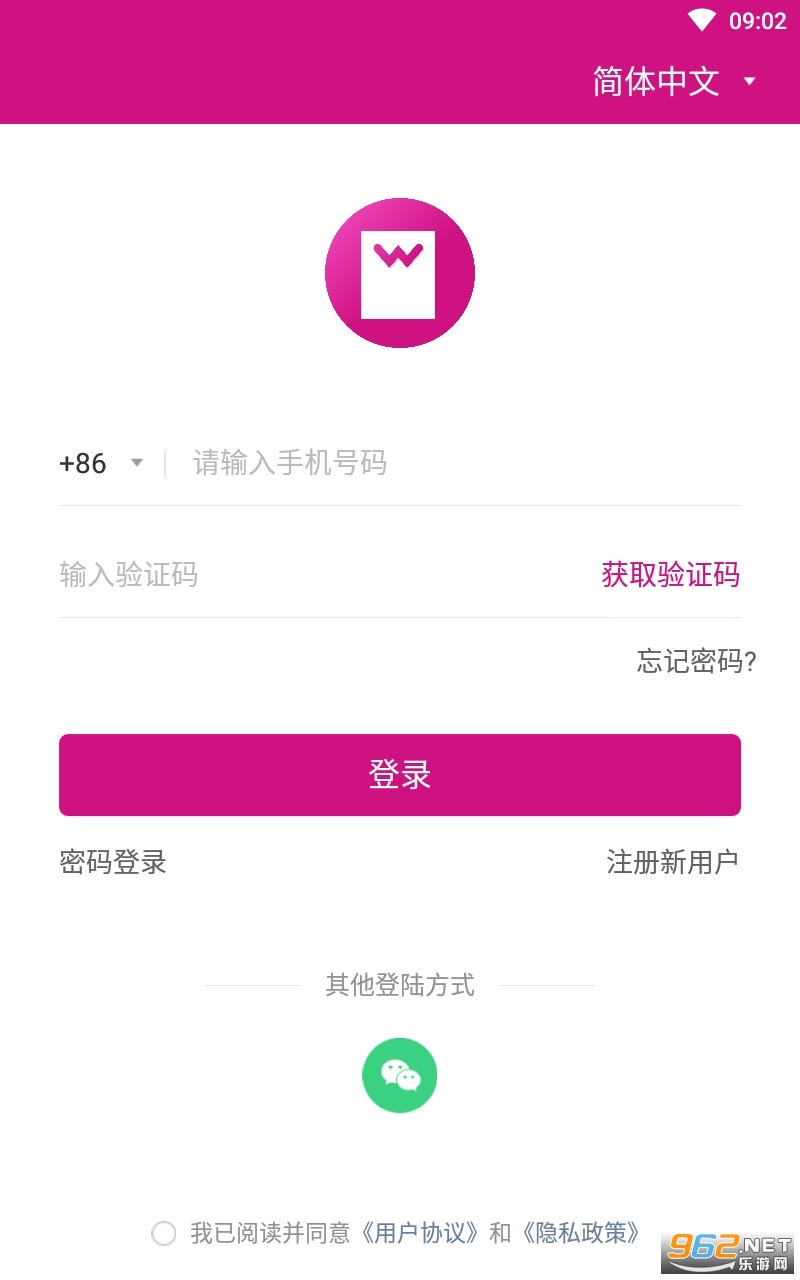Change the +86 country code
This screenshot has height=1280, width=800.
[x=101, y=463]
